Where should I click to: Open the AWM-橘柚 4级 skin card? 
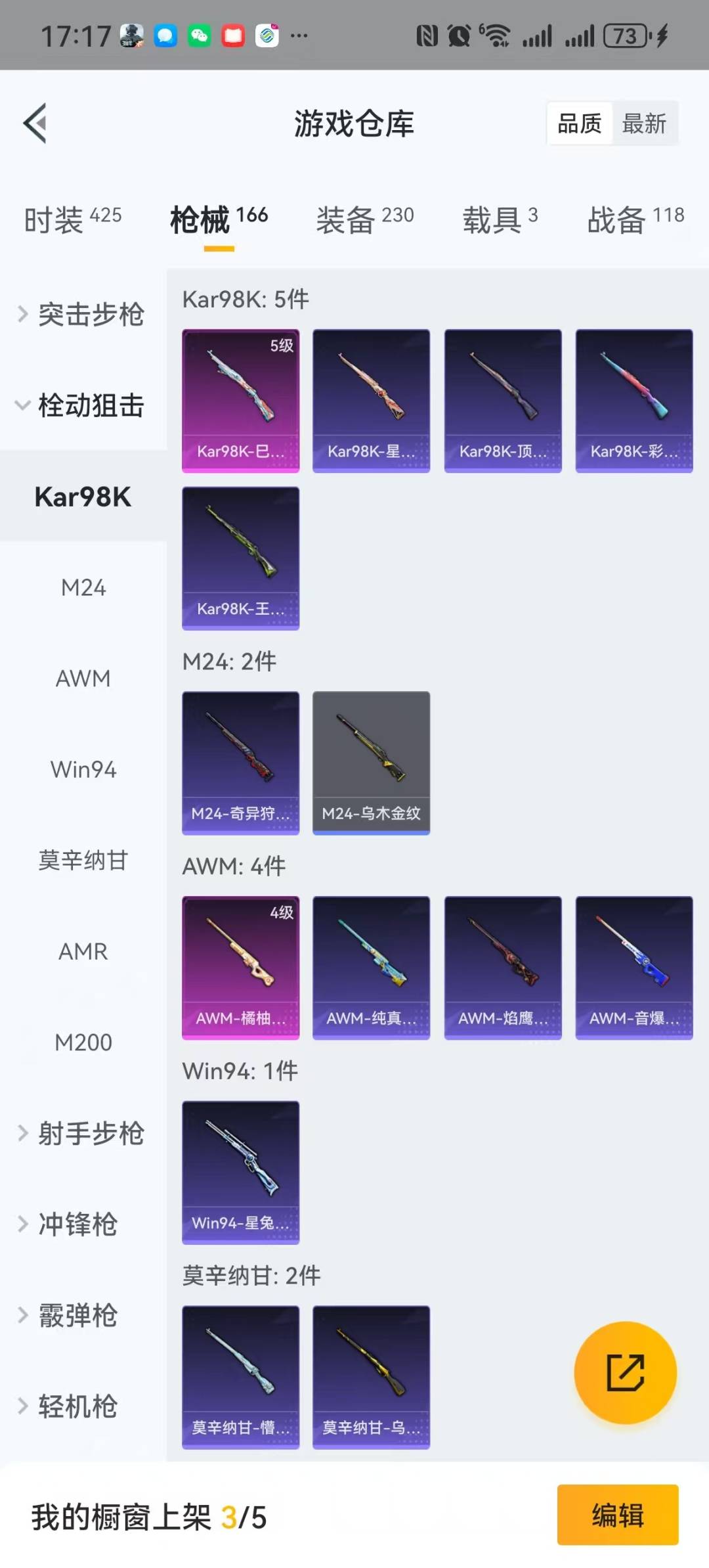(240, 968)
